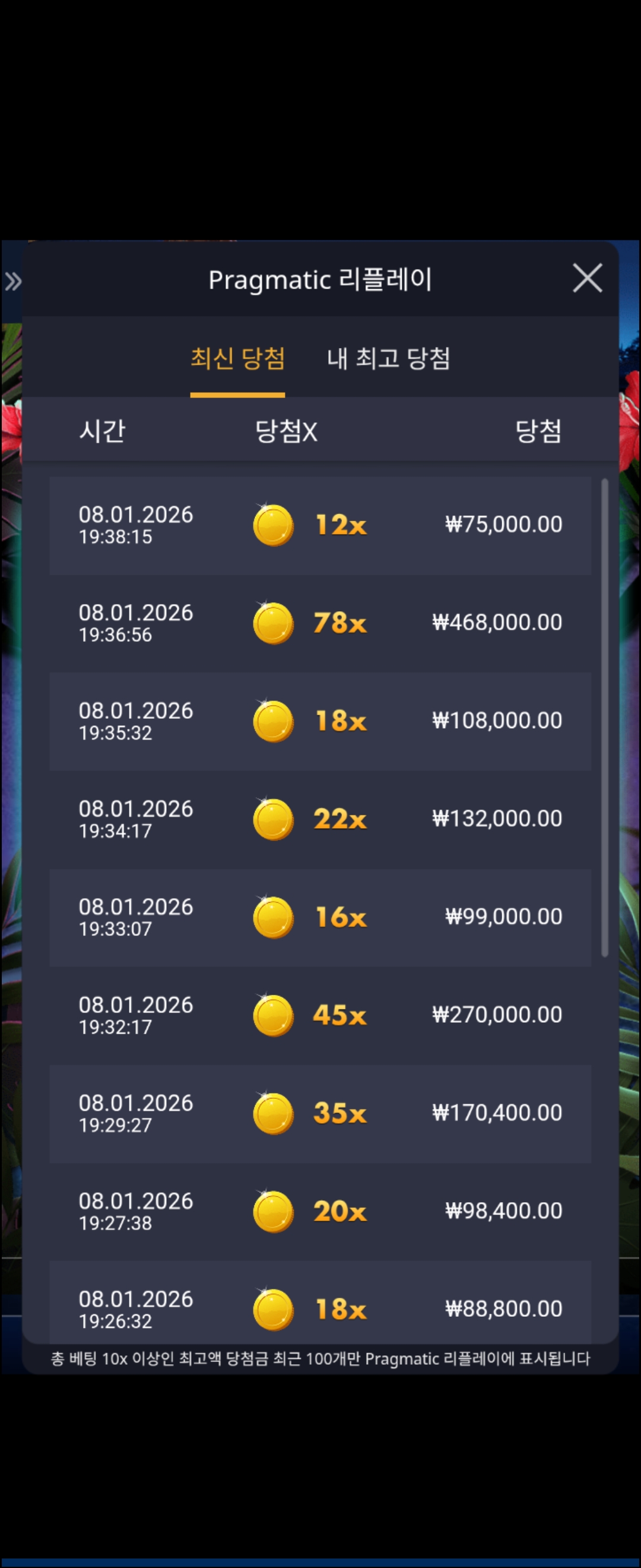Switch to the 내 최고 당첨 tab
641x1568 pixels.
388,359
